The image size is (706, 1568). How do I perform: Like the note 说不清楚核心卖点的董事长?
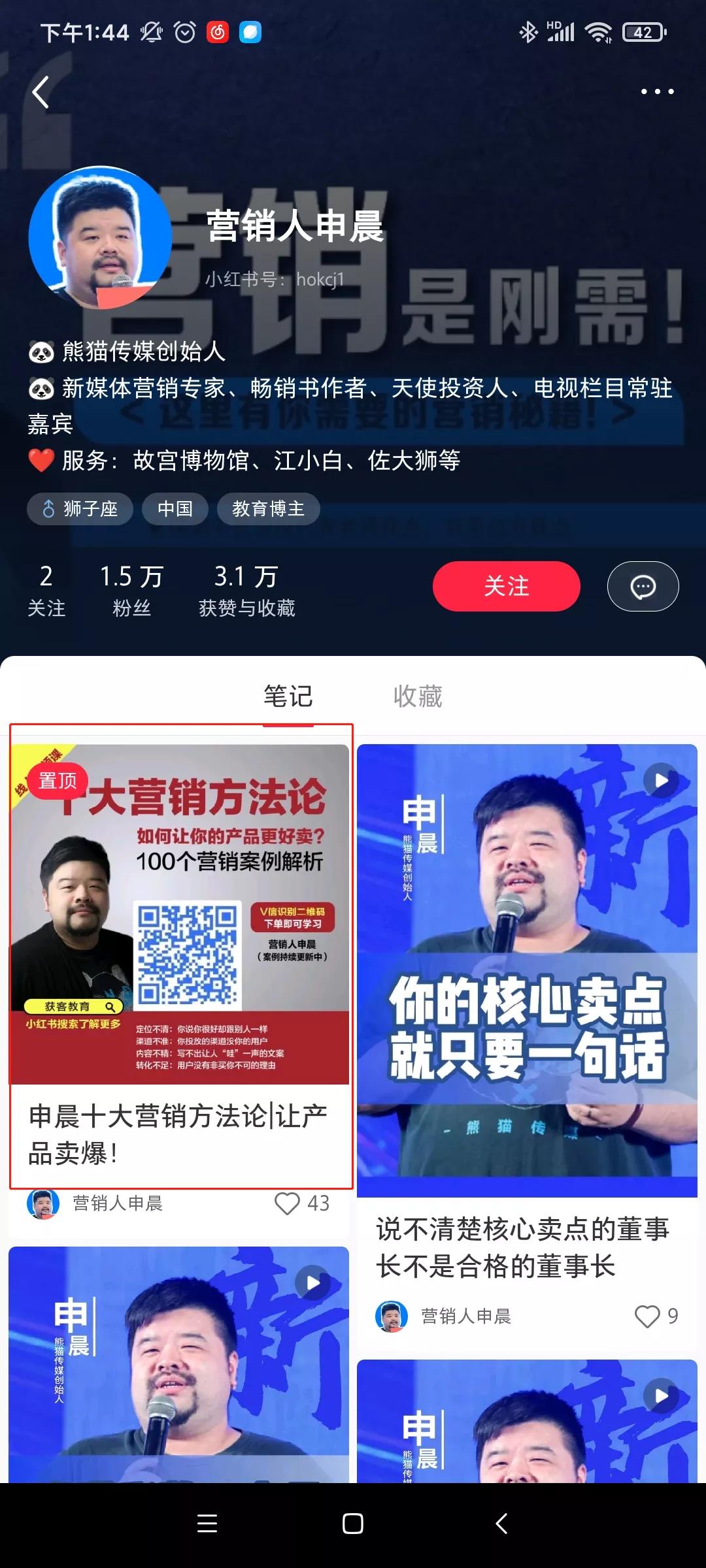point(648,1316)
